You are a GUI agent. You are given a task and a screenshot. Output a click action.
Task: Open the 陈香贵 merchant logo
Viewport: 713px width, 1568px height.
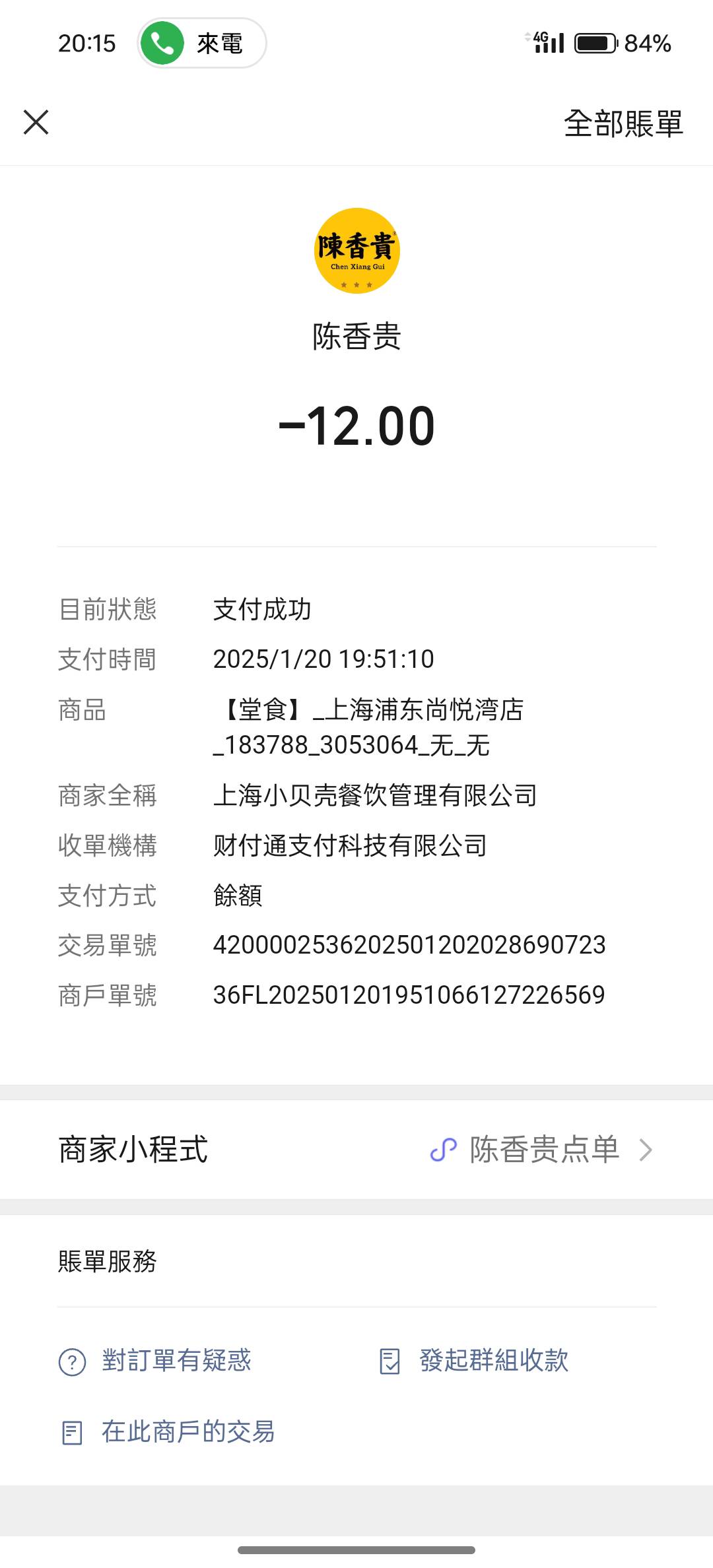tap(357, 251)
